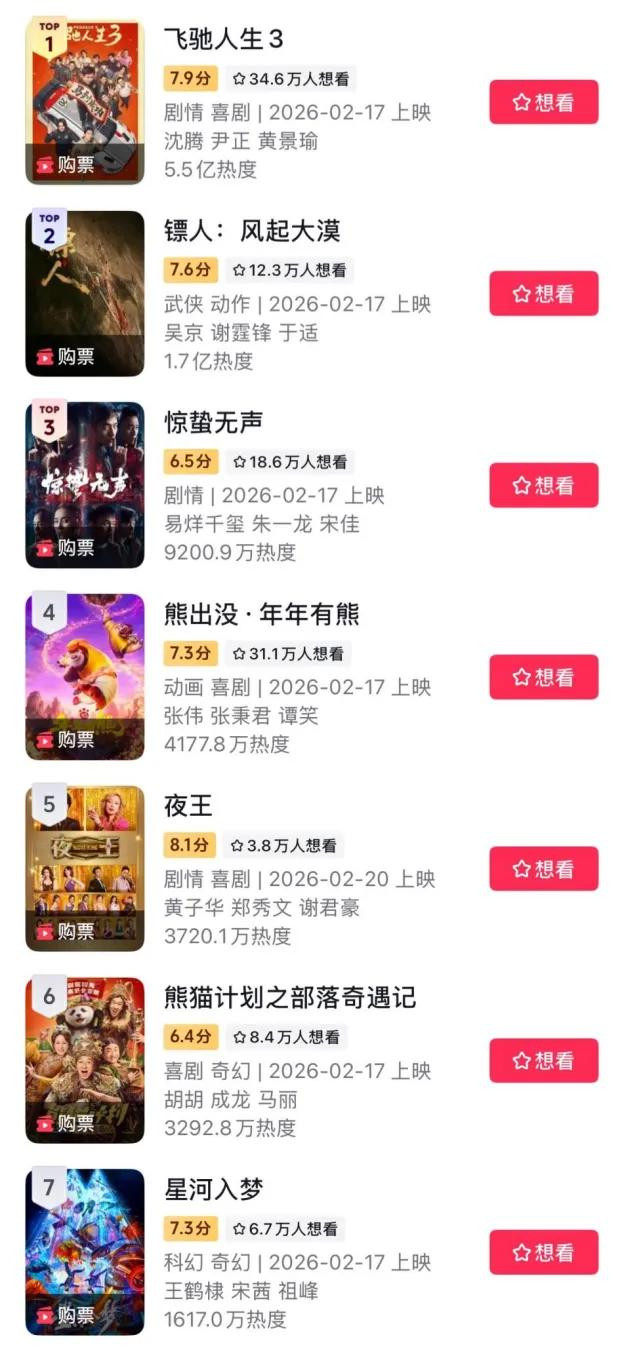
Task: Open the 熊出没·年年有熊 movie details
Action: (261, 614)
